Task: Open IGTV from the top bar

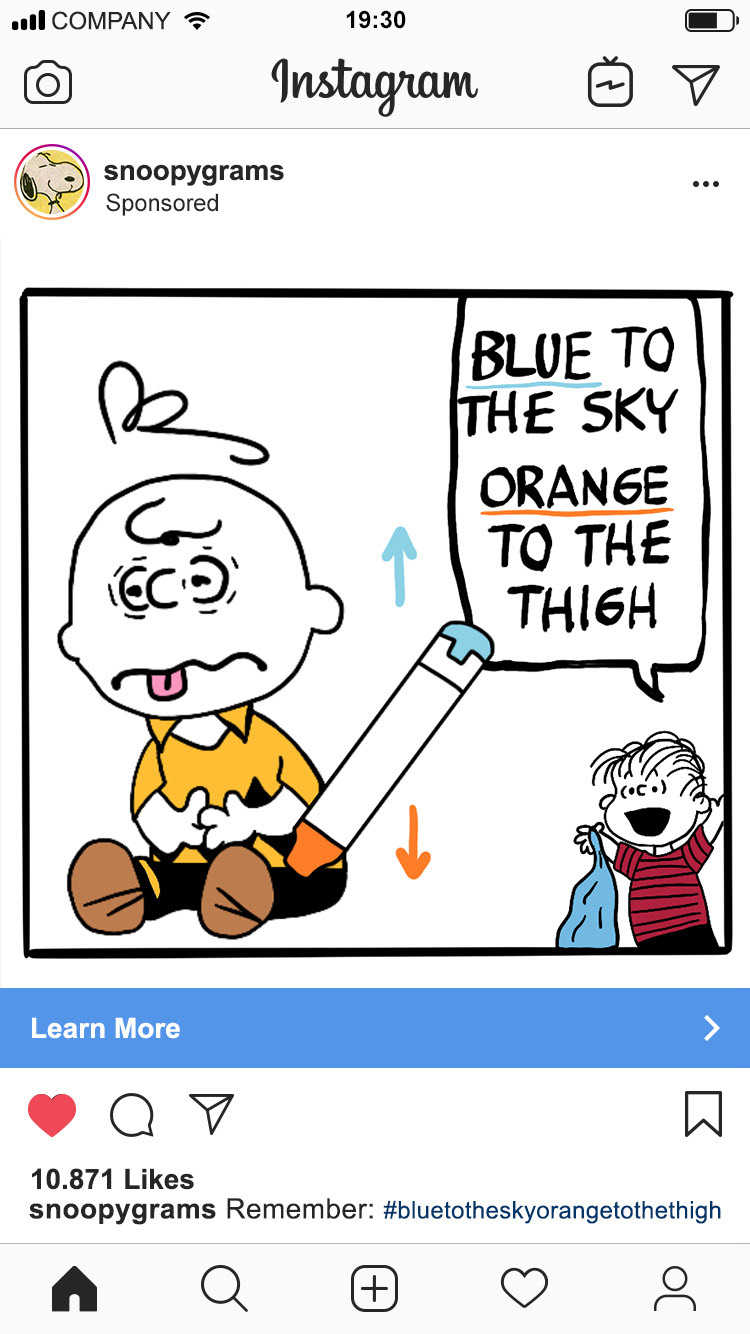Action: (610, 84)
